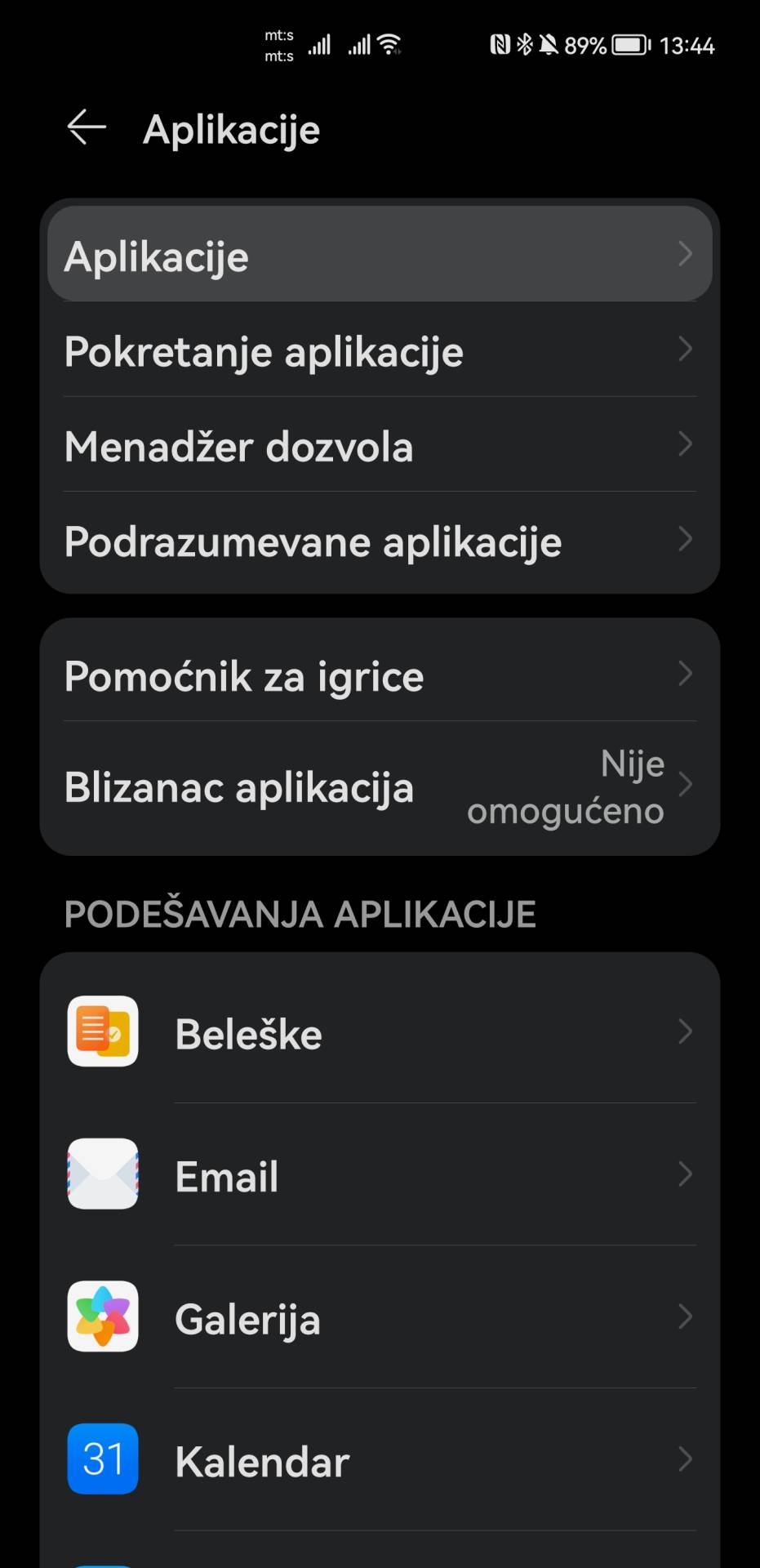760x1568 pixels.
Task: Open the Aplikacije list row
Action: [x=380, y=255]
